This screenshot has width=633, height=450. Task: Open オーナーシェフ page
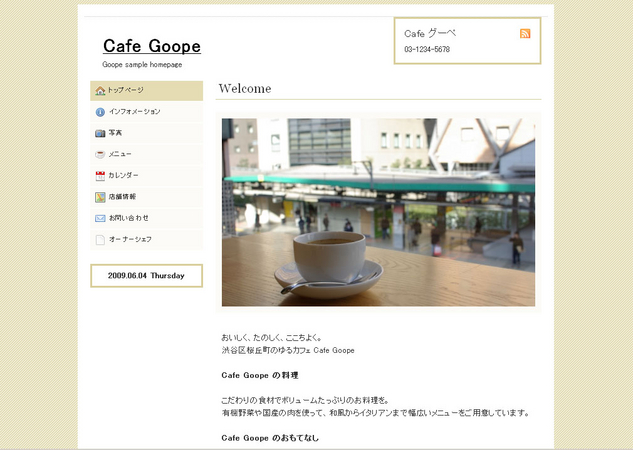(130, 239)
